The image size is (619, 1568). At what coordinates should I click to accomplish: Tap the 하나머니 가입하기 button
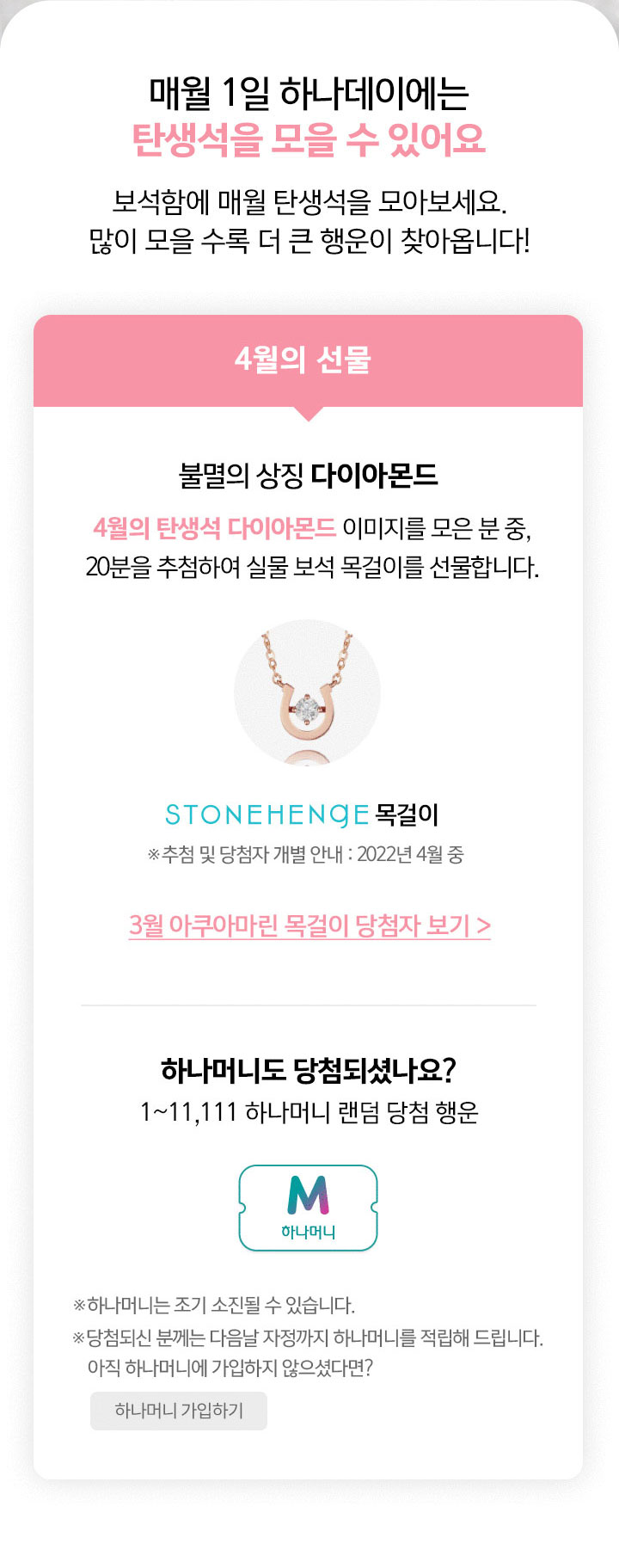[179, 1411]
